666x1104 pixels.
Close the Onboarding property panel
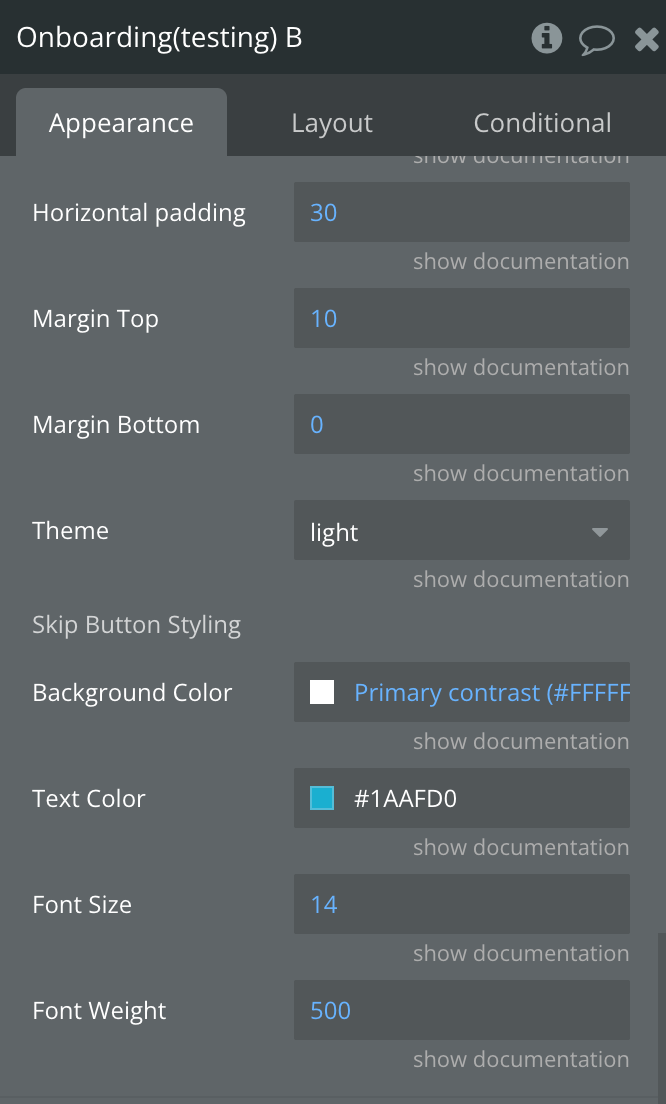coord(647,39)
